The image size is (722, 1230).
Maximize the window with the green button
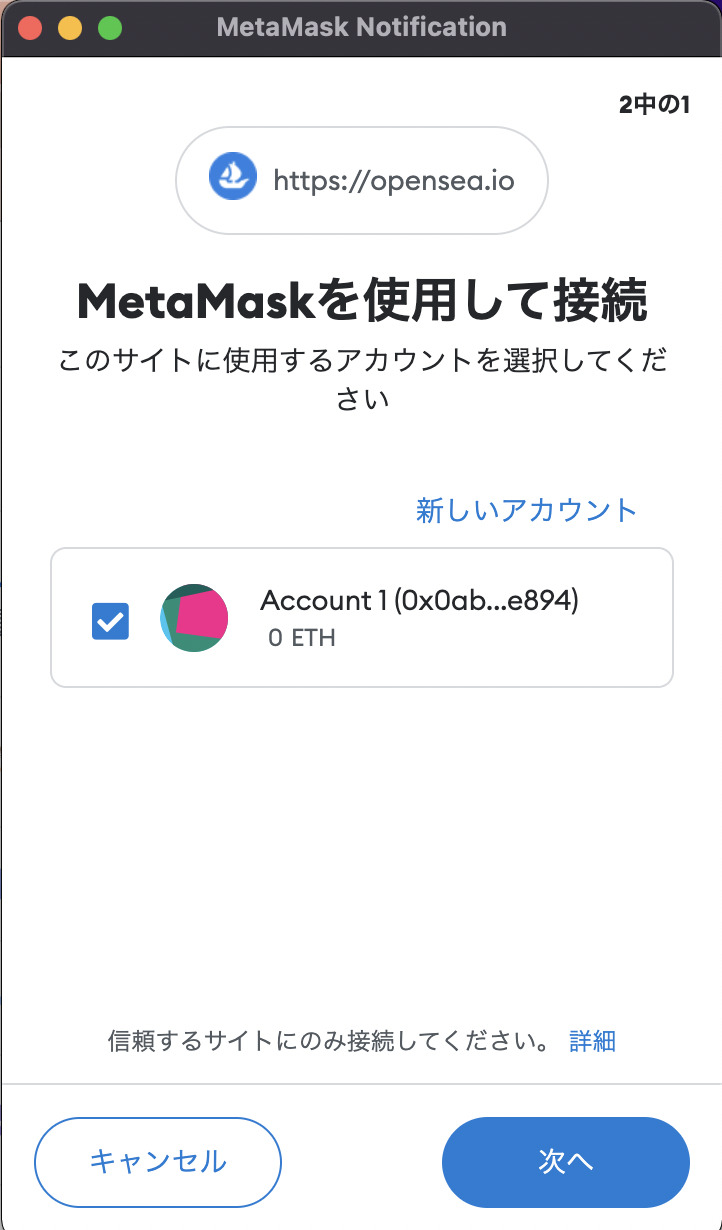pos(109,27)
